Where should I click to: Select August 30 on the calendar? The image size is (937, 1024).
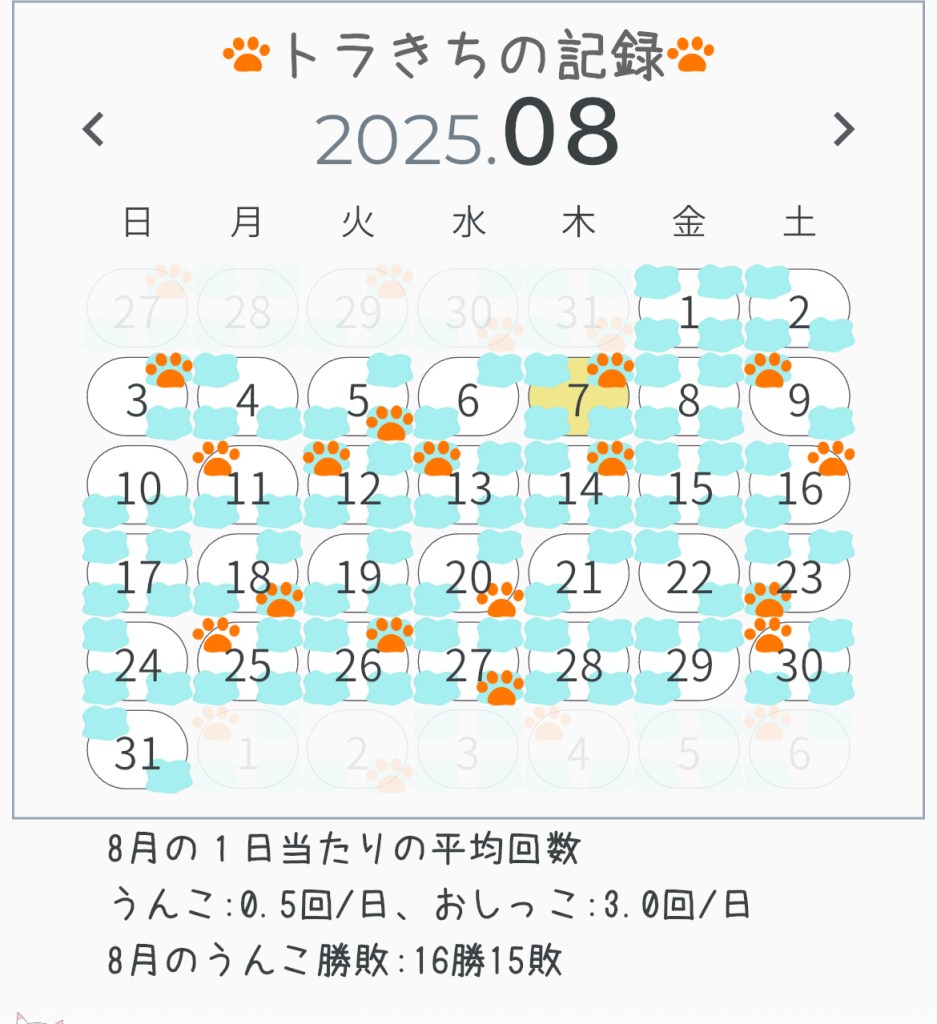tap(799, 665)
